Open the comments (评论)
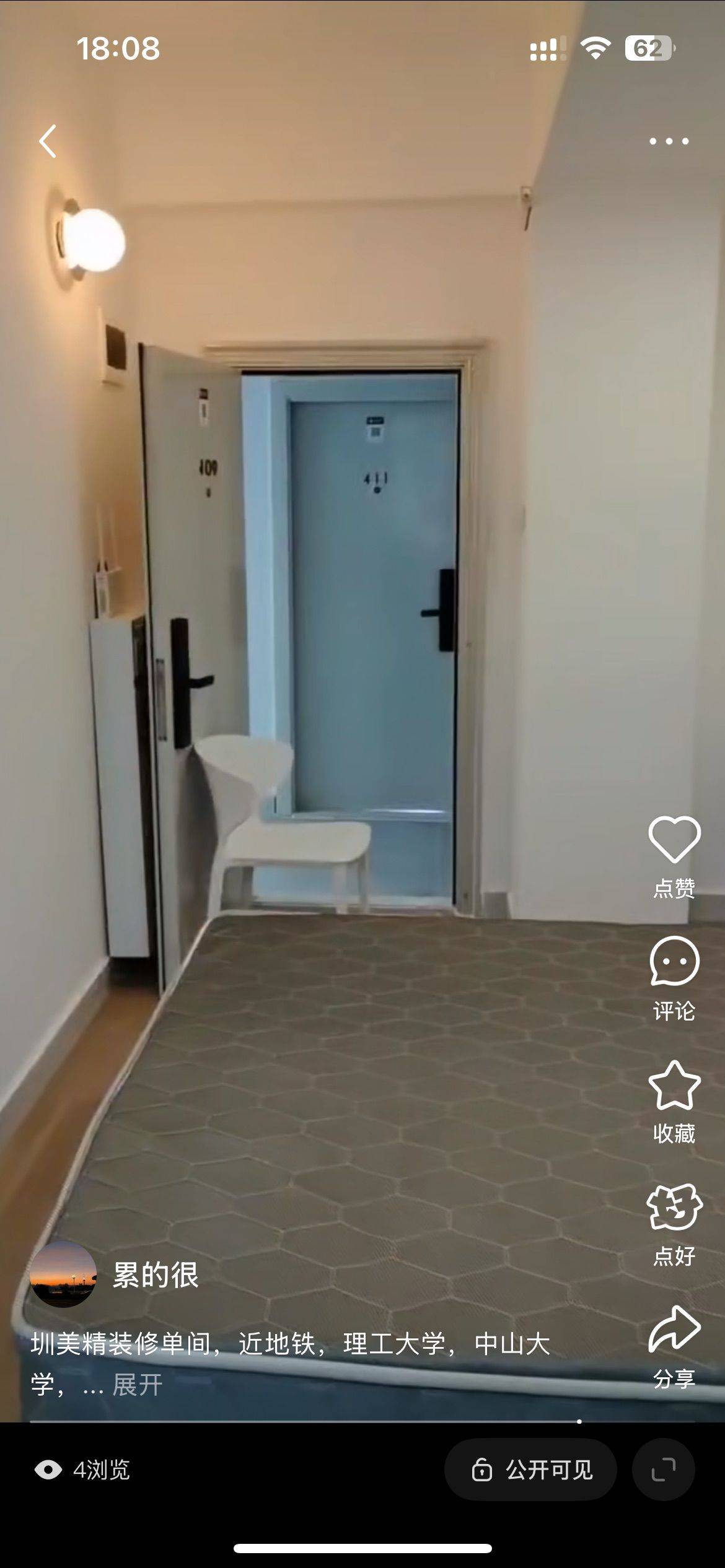The width and height of the screenshot is (725, 1568). pyautogui.click(x=674, y=961)
